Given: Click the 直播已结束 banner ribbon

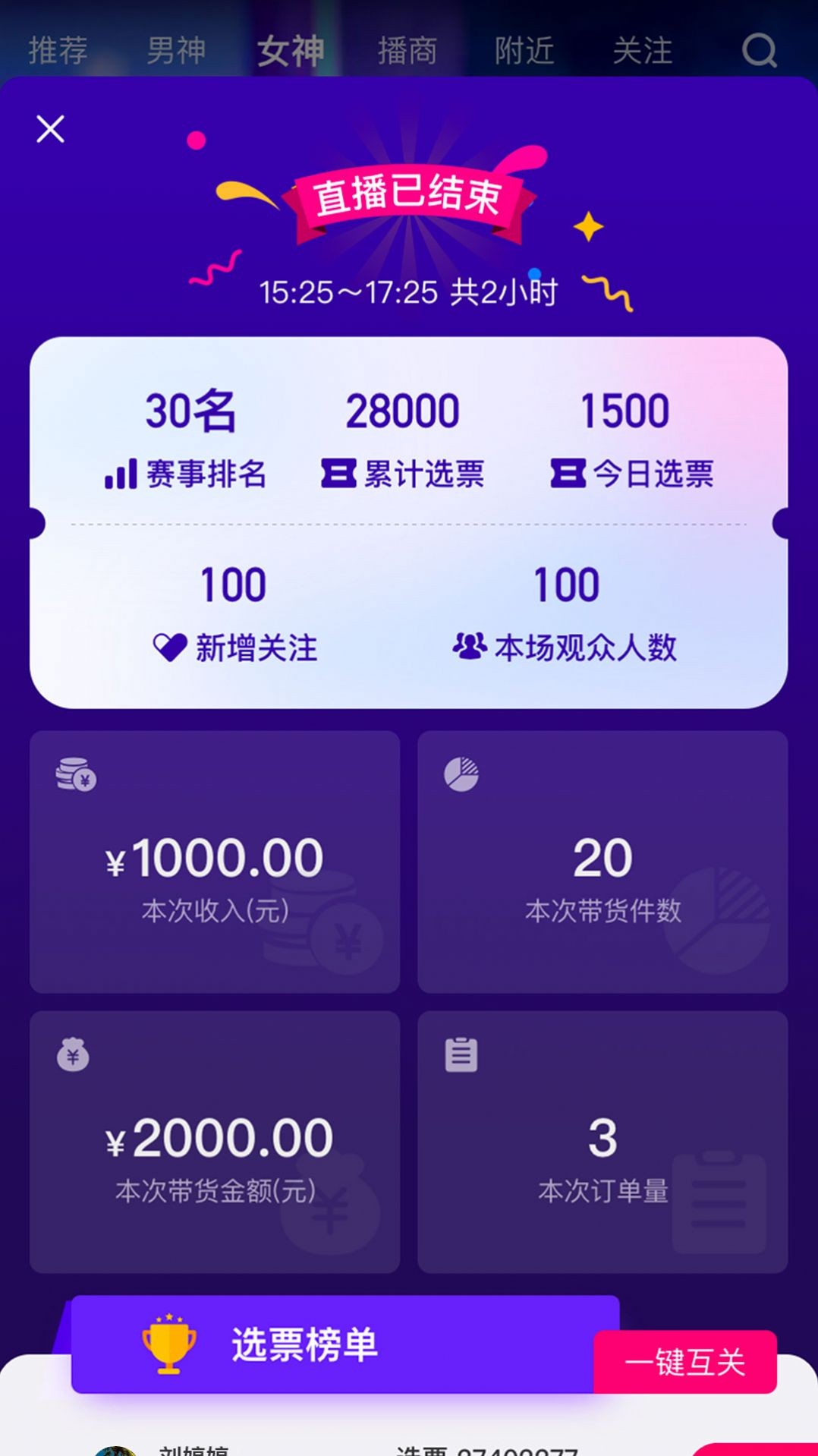Looking at the screenshot, I should (x=408, y=196).
